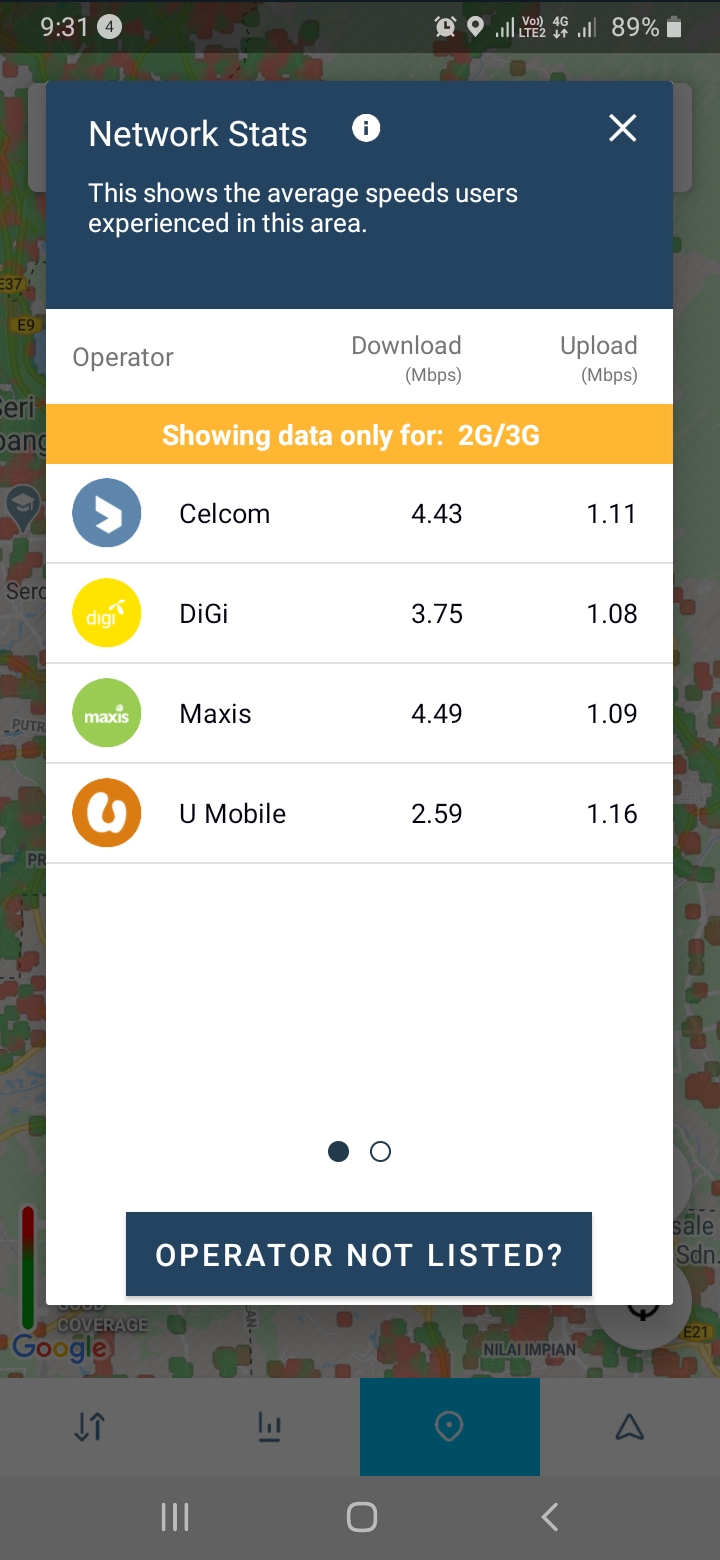Close the Network Stats dialog
Image resolution: width=720 pixels, height=1560 pixels.
[x=622, y=128]
